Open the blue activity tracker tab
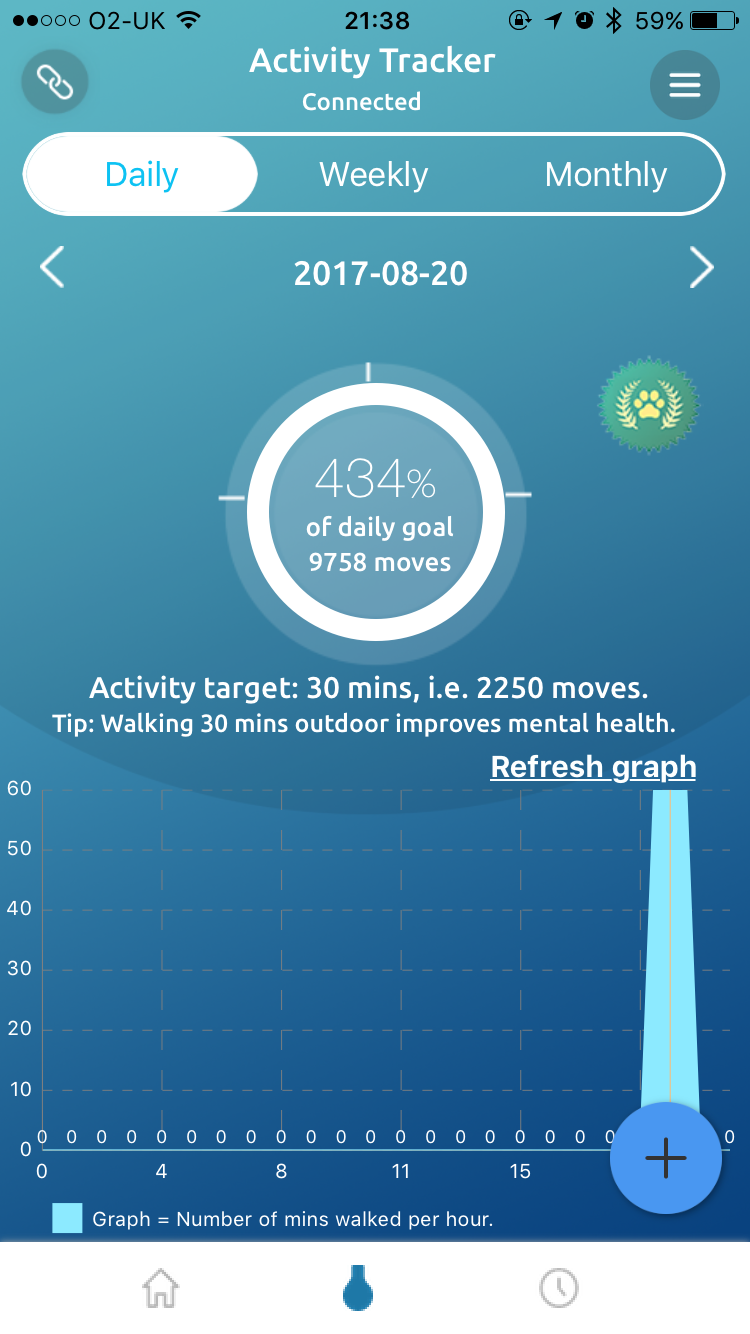Screen dimensions: 750x1334 point(358,1287)
